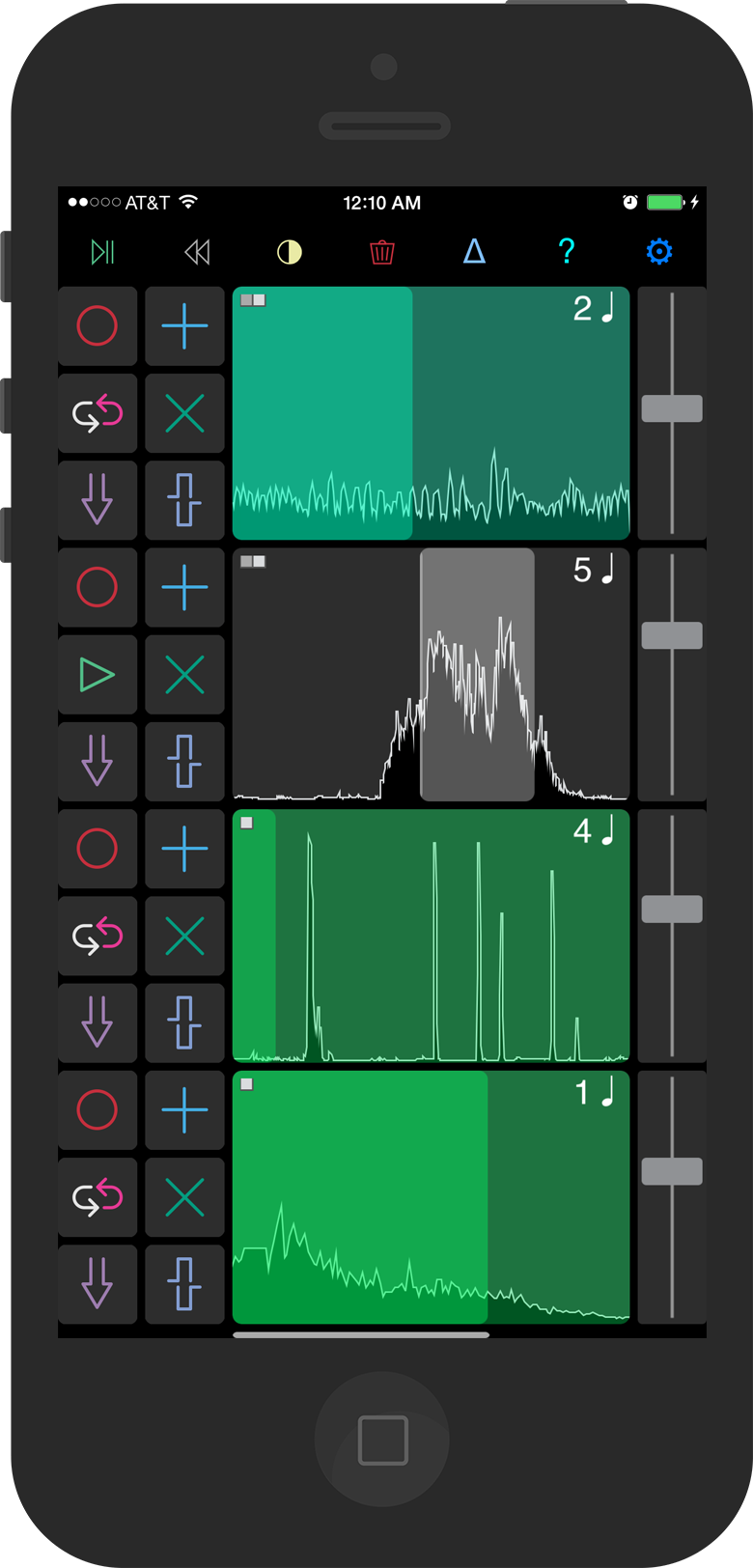Tap the volume slider of the 1-beat track
This screenshot has width=753, height=1568.
pyautogui.click(x=672, y=1171)
